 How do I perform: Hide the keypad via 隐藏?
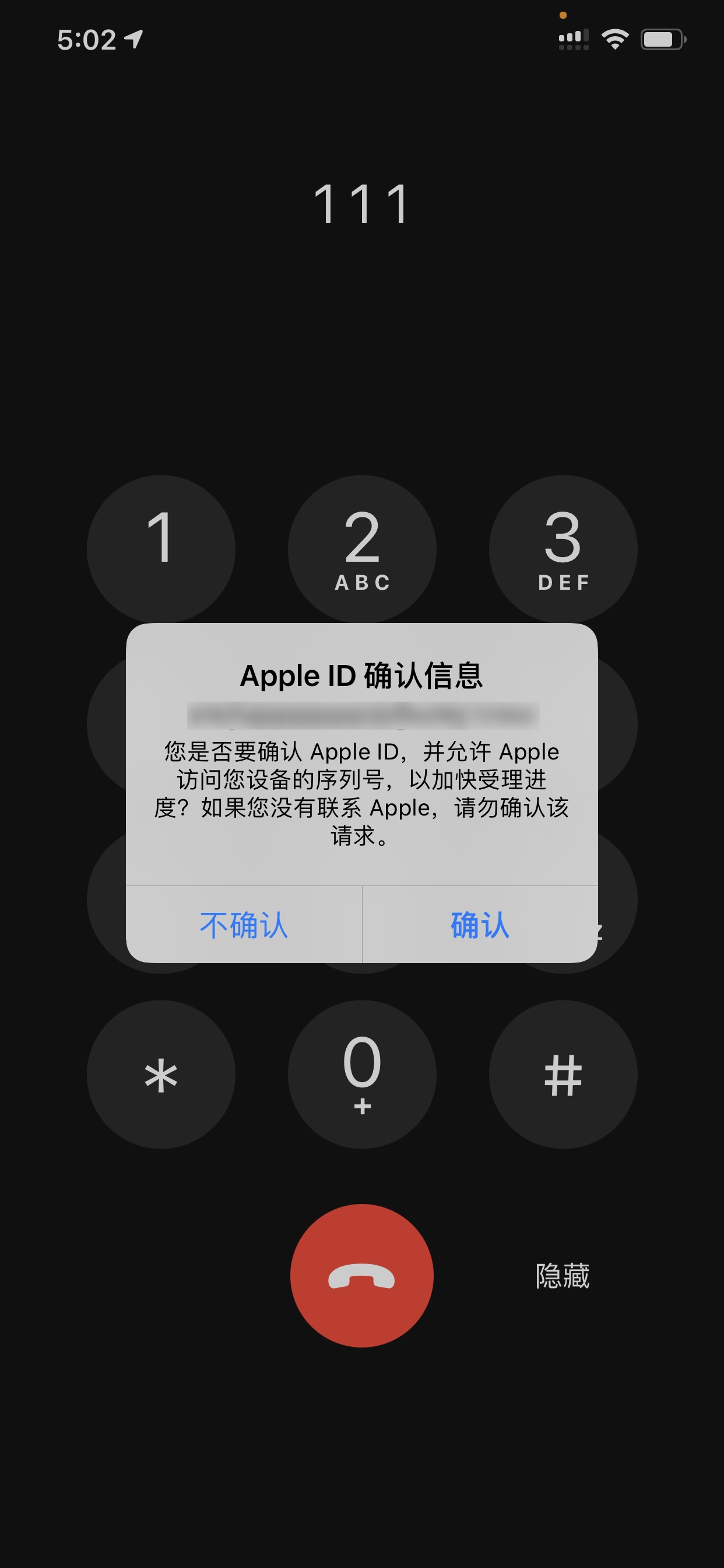562,1275
